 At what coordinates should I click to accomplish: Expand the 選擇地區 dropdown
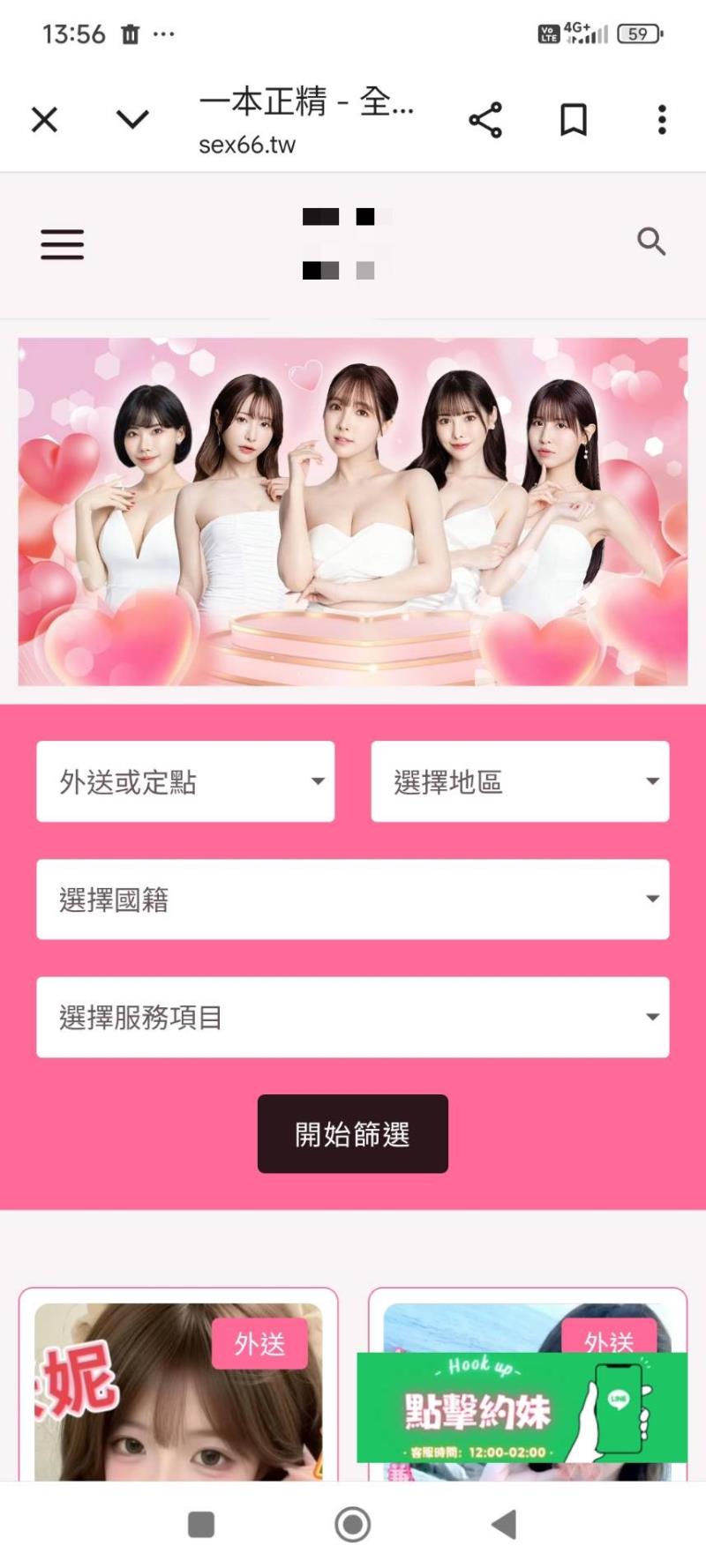pos(520,781)
